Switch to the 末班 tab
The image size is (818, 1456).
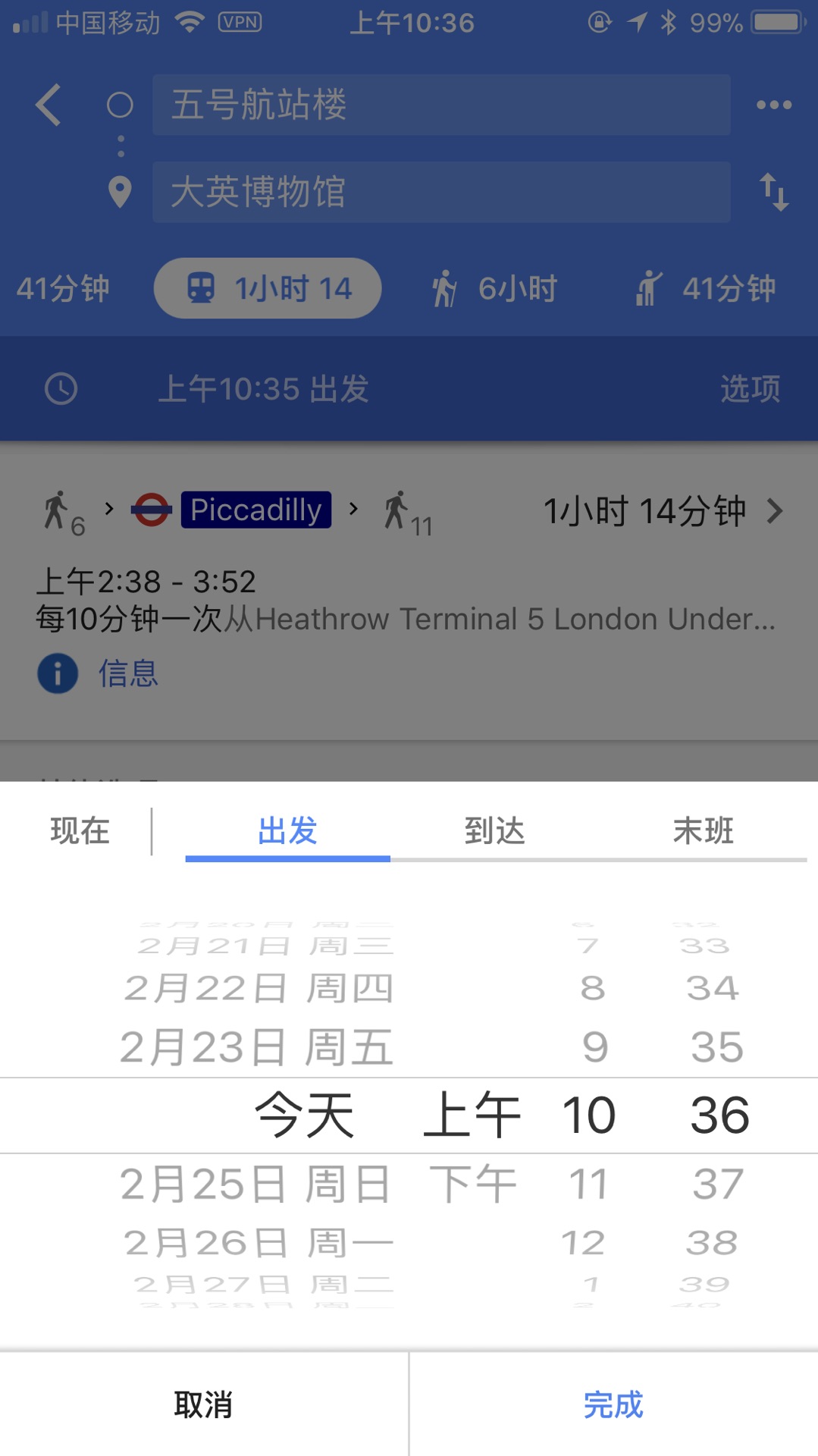coord(703,830)
